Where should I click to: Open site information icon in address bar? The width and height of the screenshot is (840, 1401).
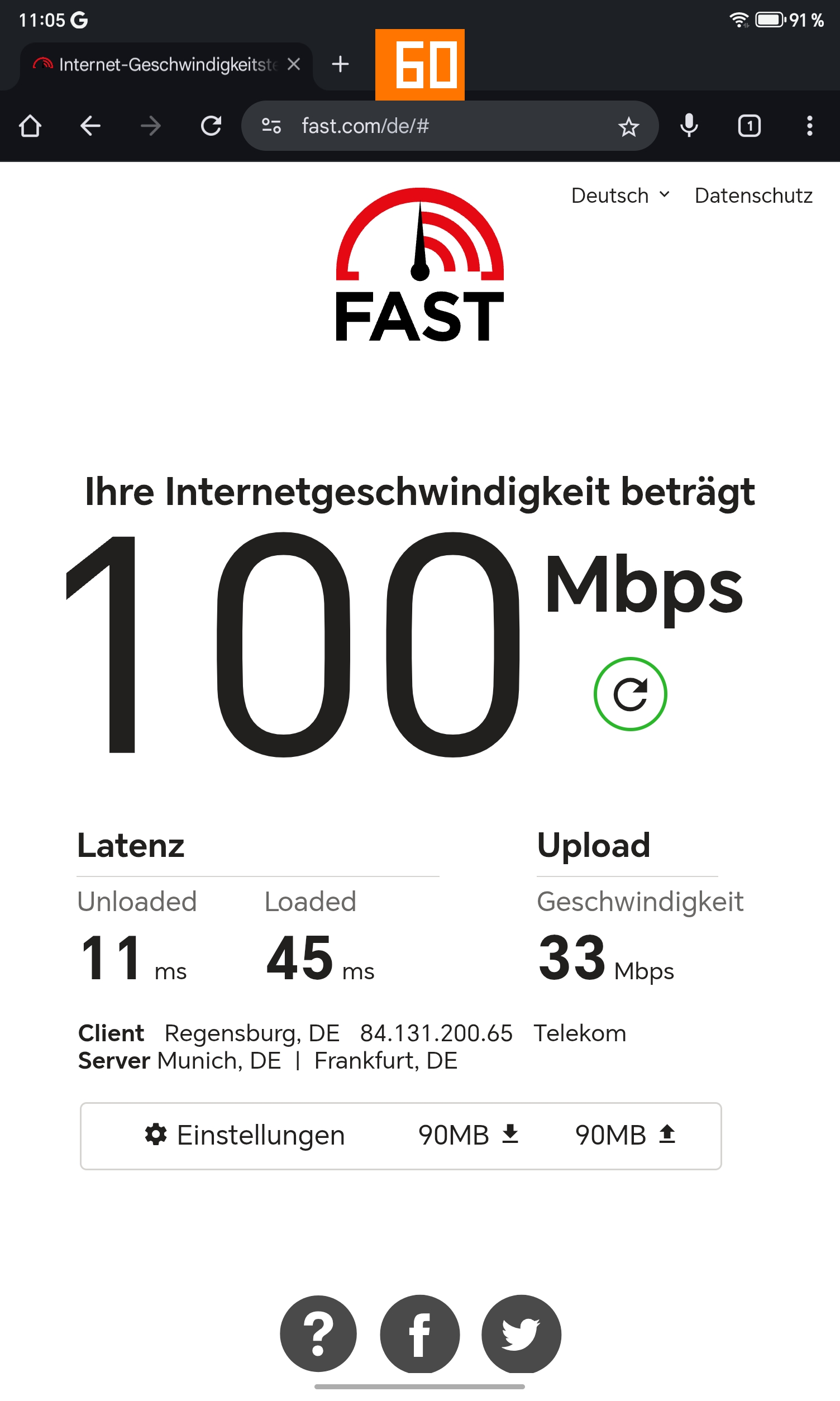point(271,126)
